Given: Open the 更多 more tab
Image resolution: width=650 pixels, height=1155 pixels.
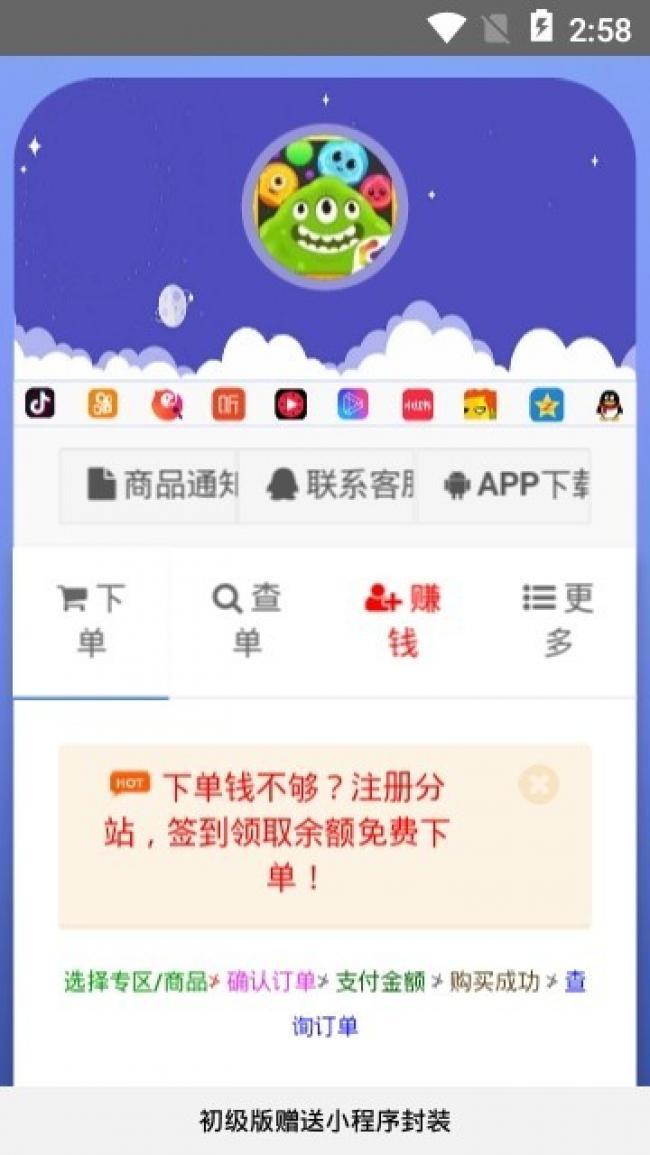Looking at the screenshot, I should click(558, 621).
